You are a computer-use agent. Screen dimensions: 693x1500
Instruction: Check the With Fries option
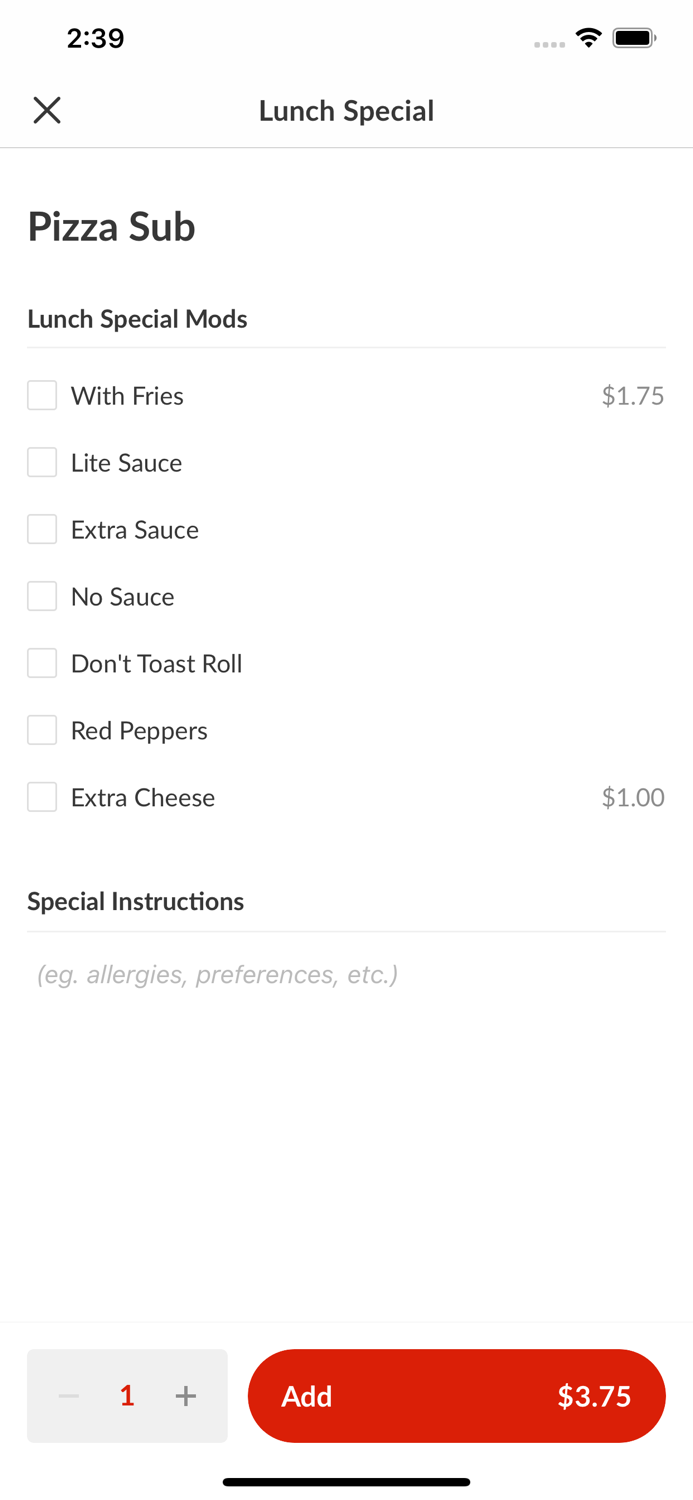tap(42, 396)
